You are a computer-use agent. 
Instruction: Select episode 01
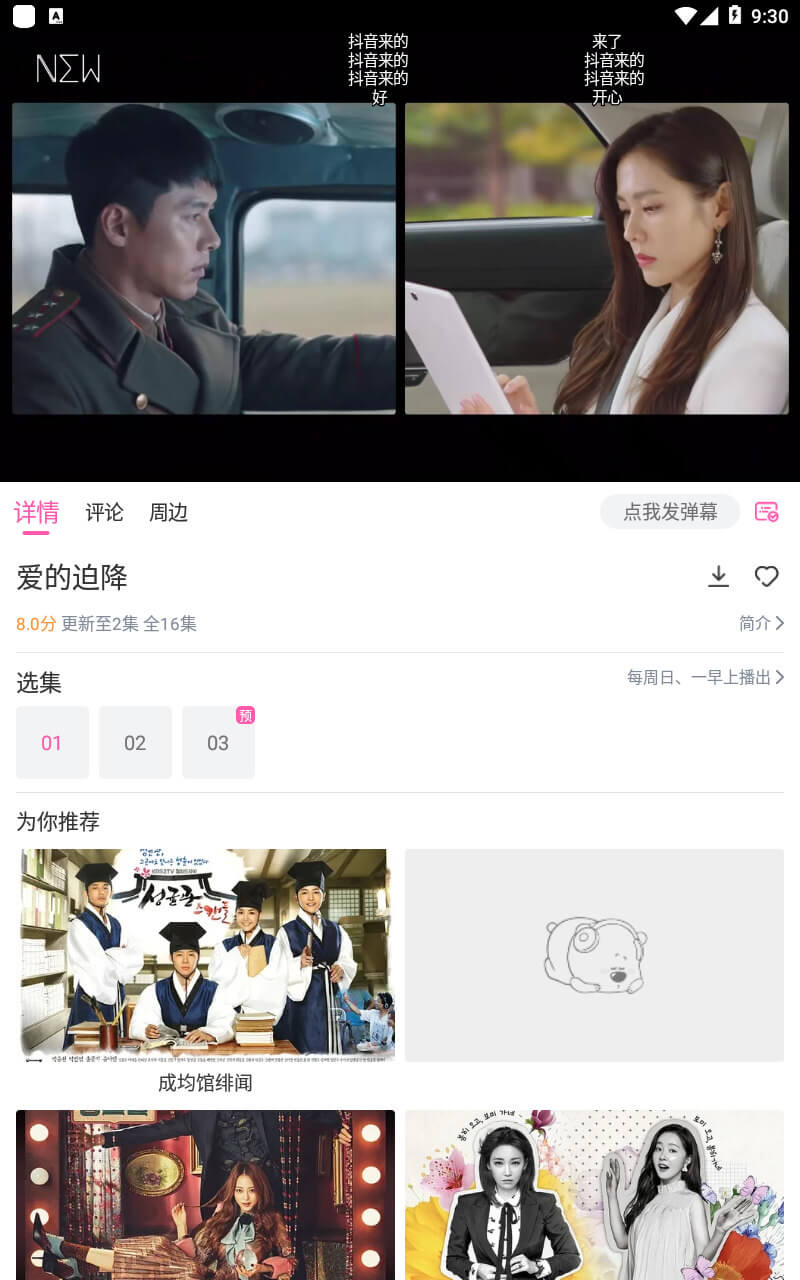click(52, 742)
